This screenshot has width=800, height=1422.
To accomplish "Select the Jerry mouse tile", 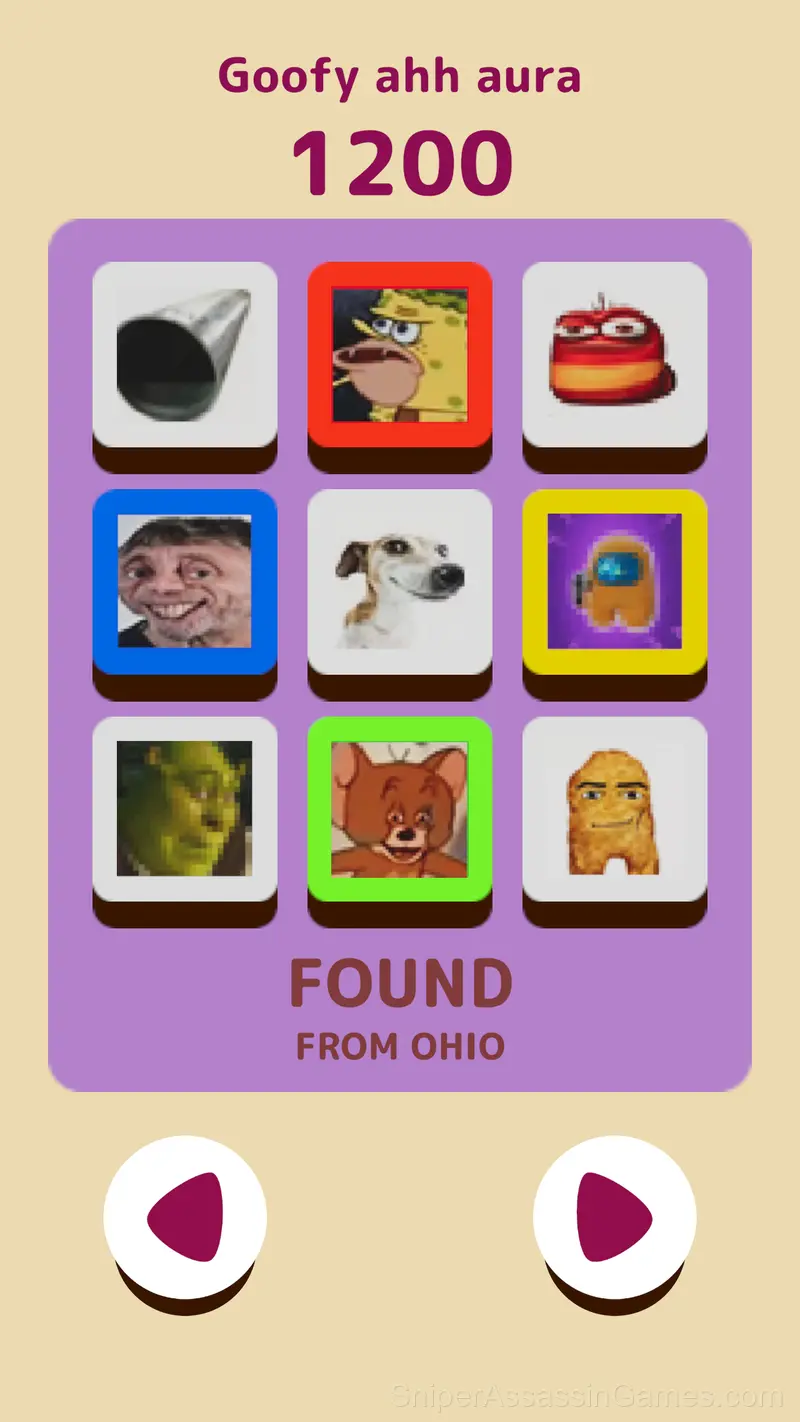I will coord(400,809).
